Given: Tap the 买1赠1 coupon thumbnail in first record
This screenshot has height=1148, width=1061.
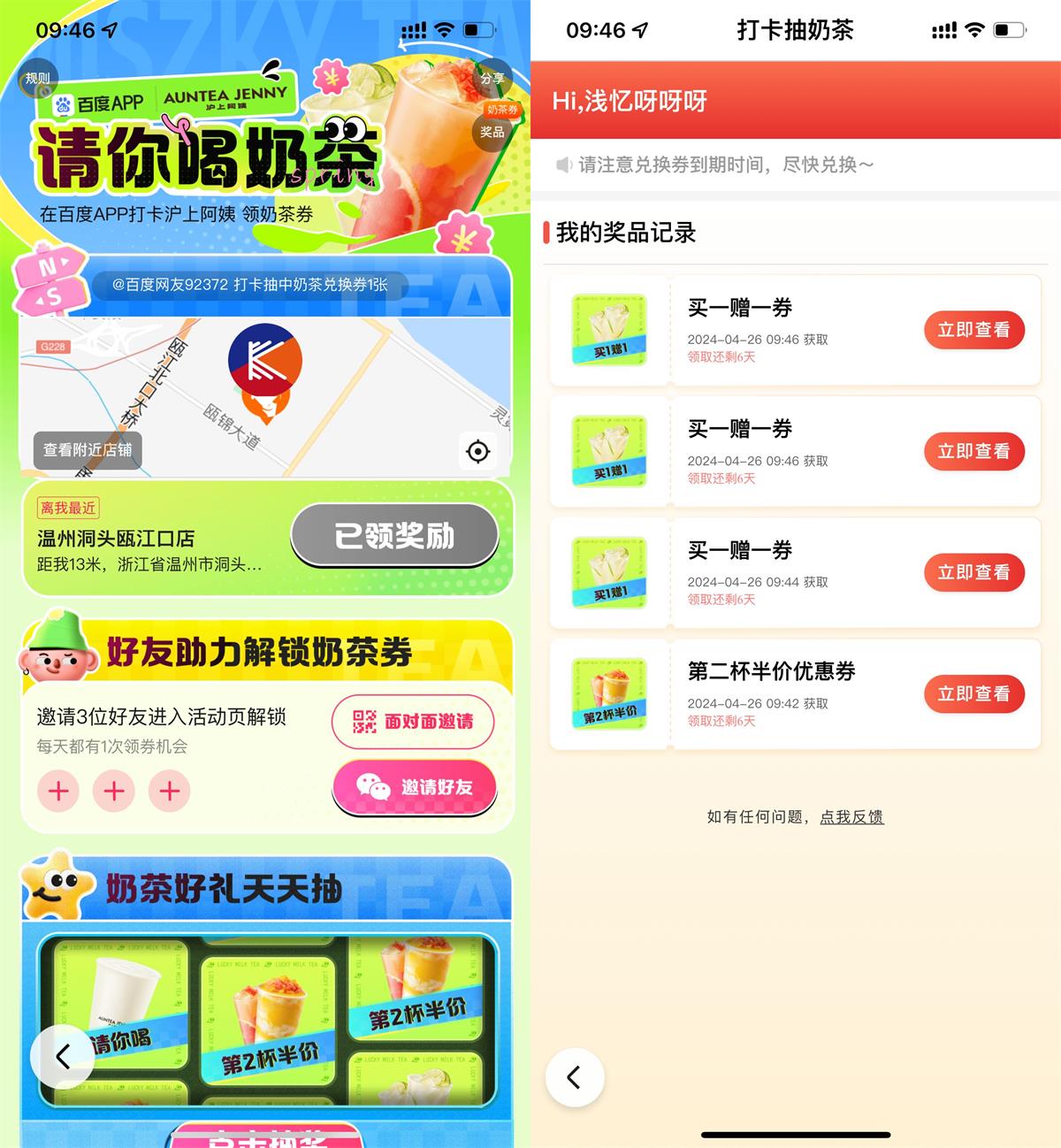Looking at the screenshot, I should coord(608,330).
